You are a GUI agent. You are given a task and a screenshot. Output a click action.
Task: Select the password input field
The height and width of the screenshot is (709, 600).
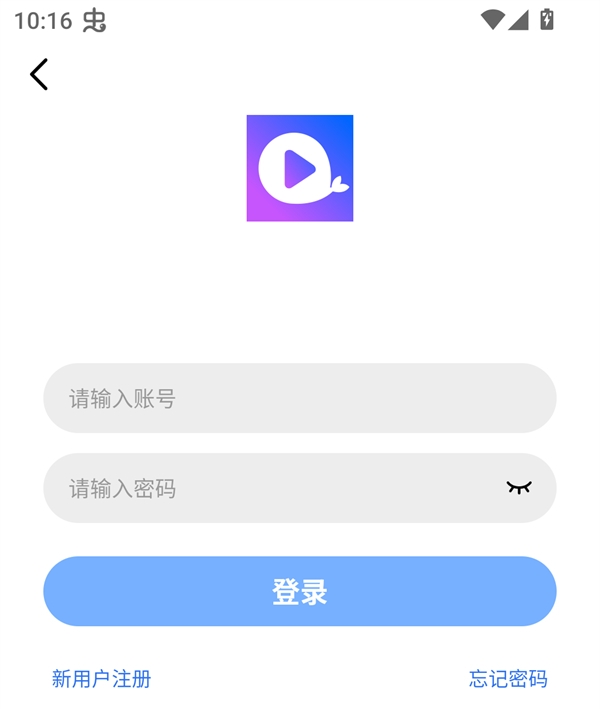270,488
